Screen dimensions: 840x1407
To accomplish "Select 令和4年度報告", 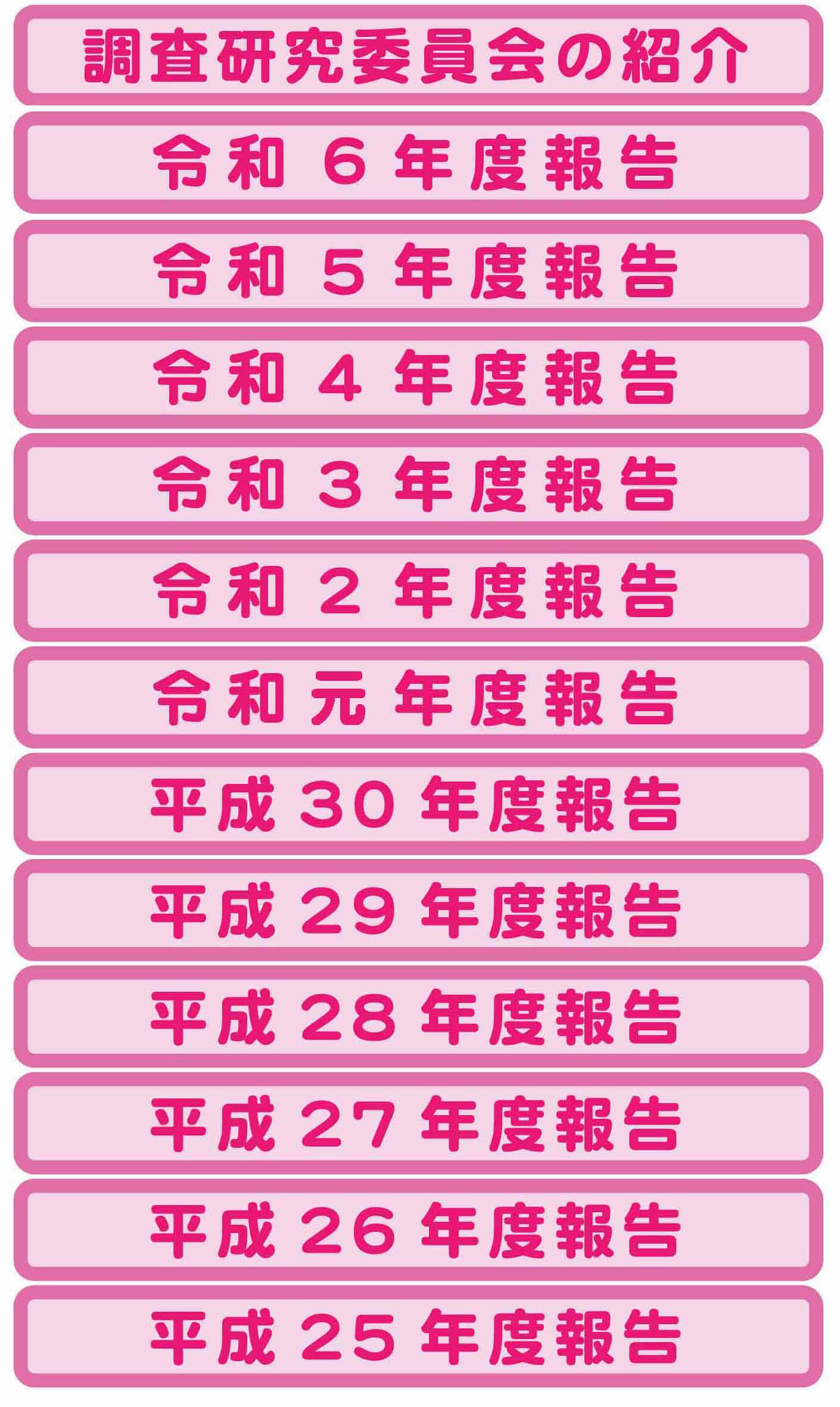I will [x=418, y=377].
